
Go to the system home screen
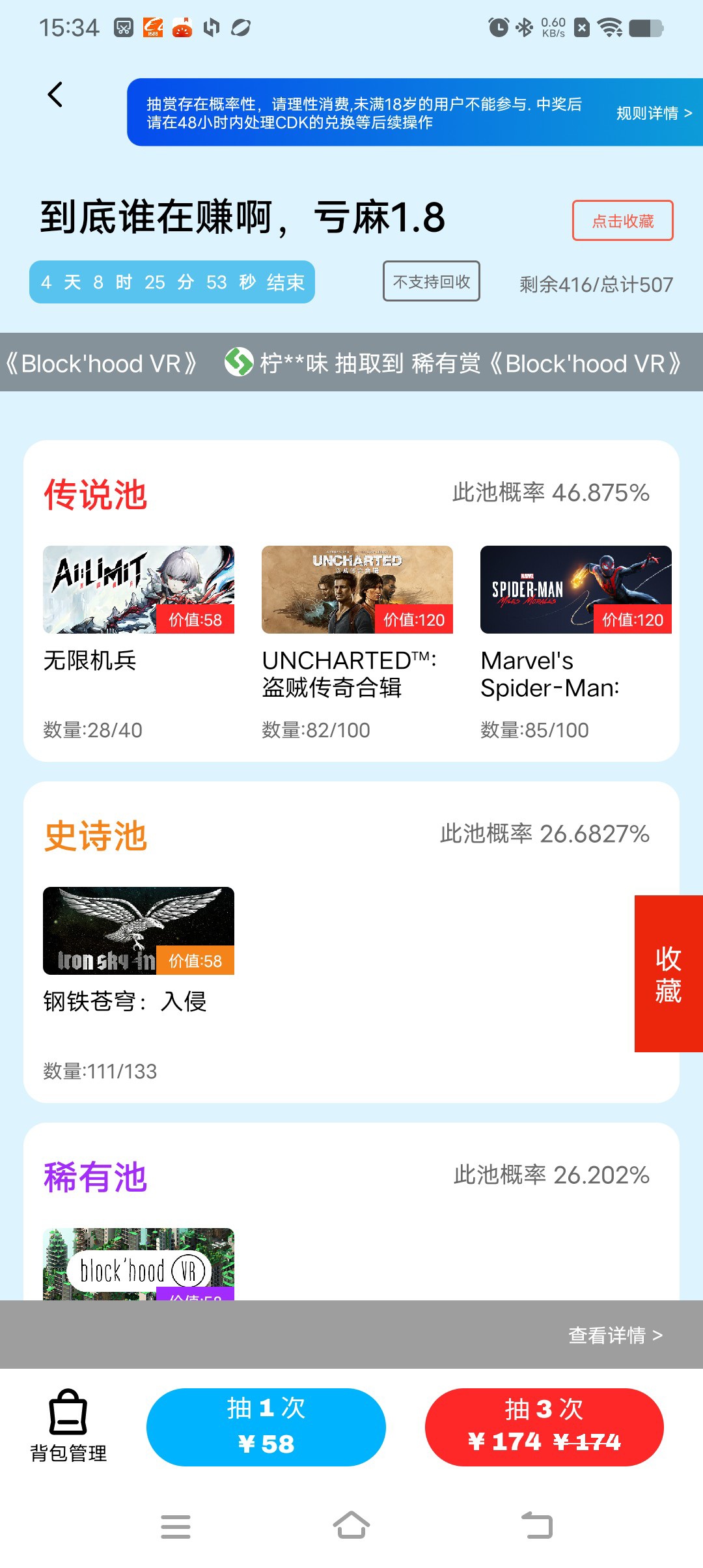pos(351,1526)
